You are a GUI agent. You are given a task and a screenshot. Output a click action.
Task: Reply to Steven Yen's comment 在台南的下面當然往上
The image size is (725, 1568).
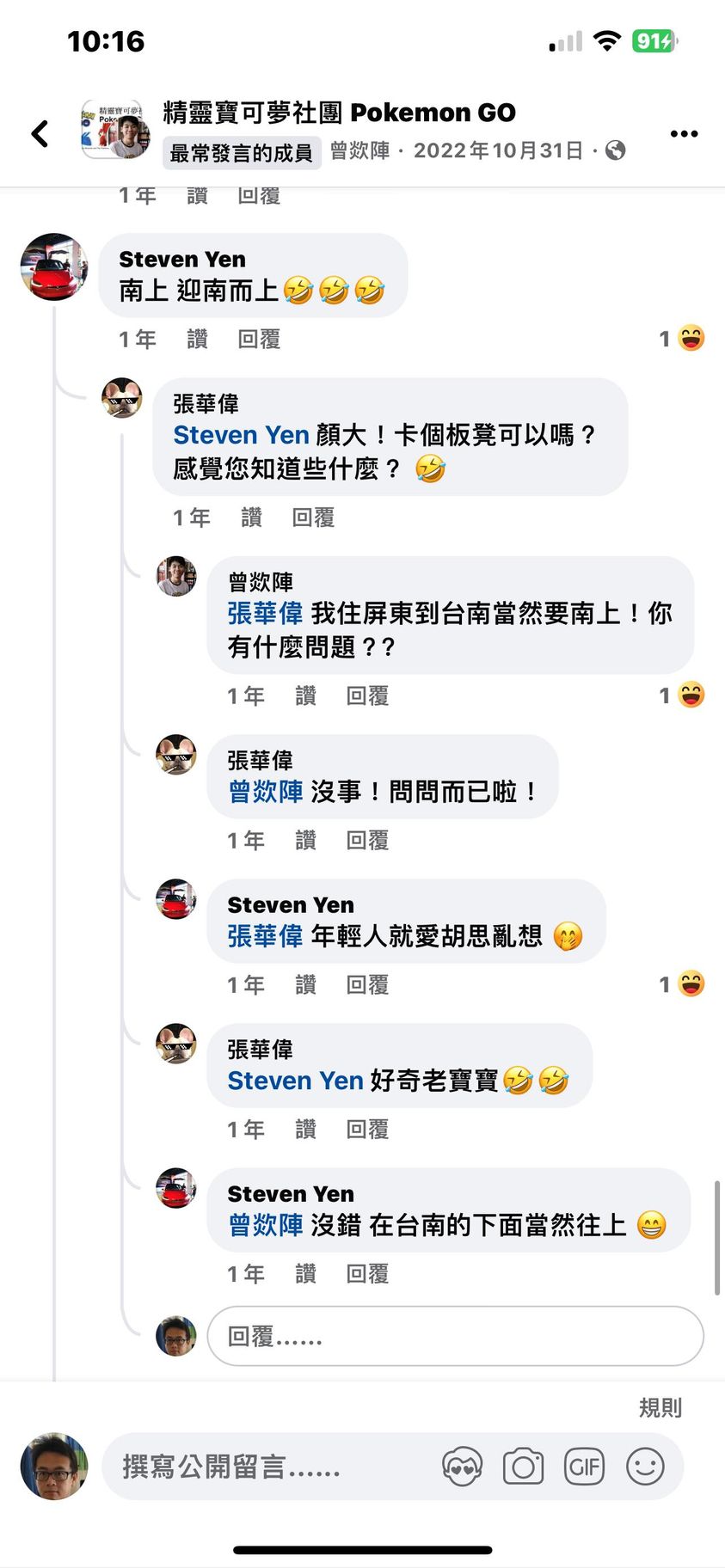[x=367, y=1273]
